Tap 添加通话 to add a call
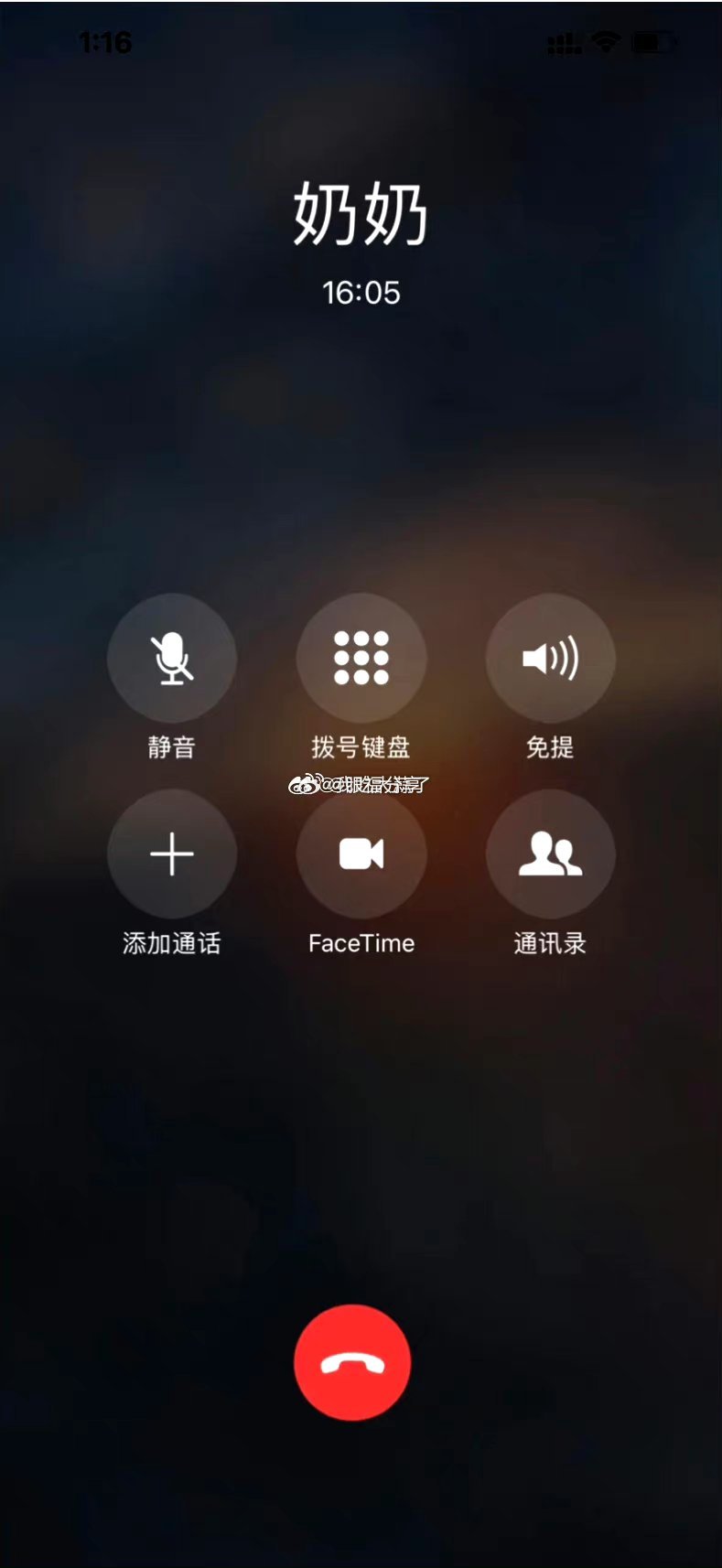722x1568 pixels. 172,854
